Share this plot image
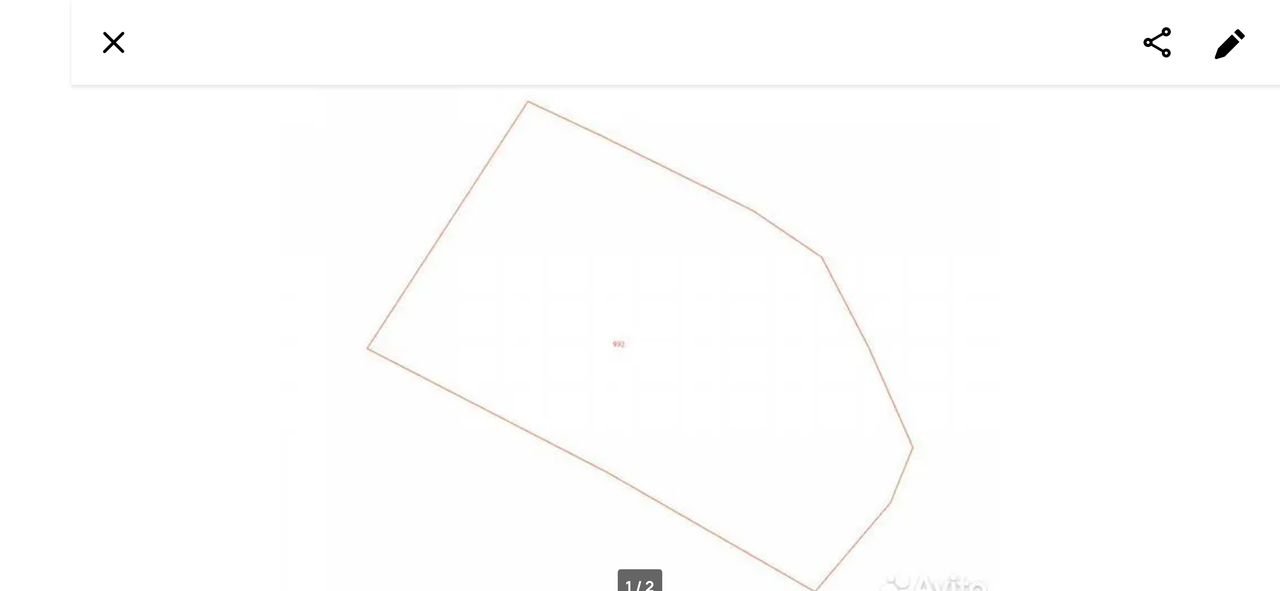Viewport: 1280px width, 591px height. tap(1157, 43)
